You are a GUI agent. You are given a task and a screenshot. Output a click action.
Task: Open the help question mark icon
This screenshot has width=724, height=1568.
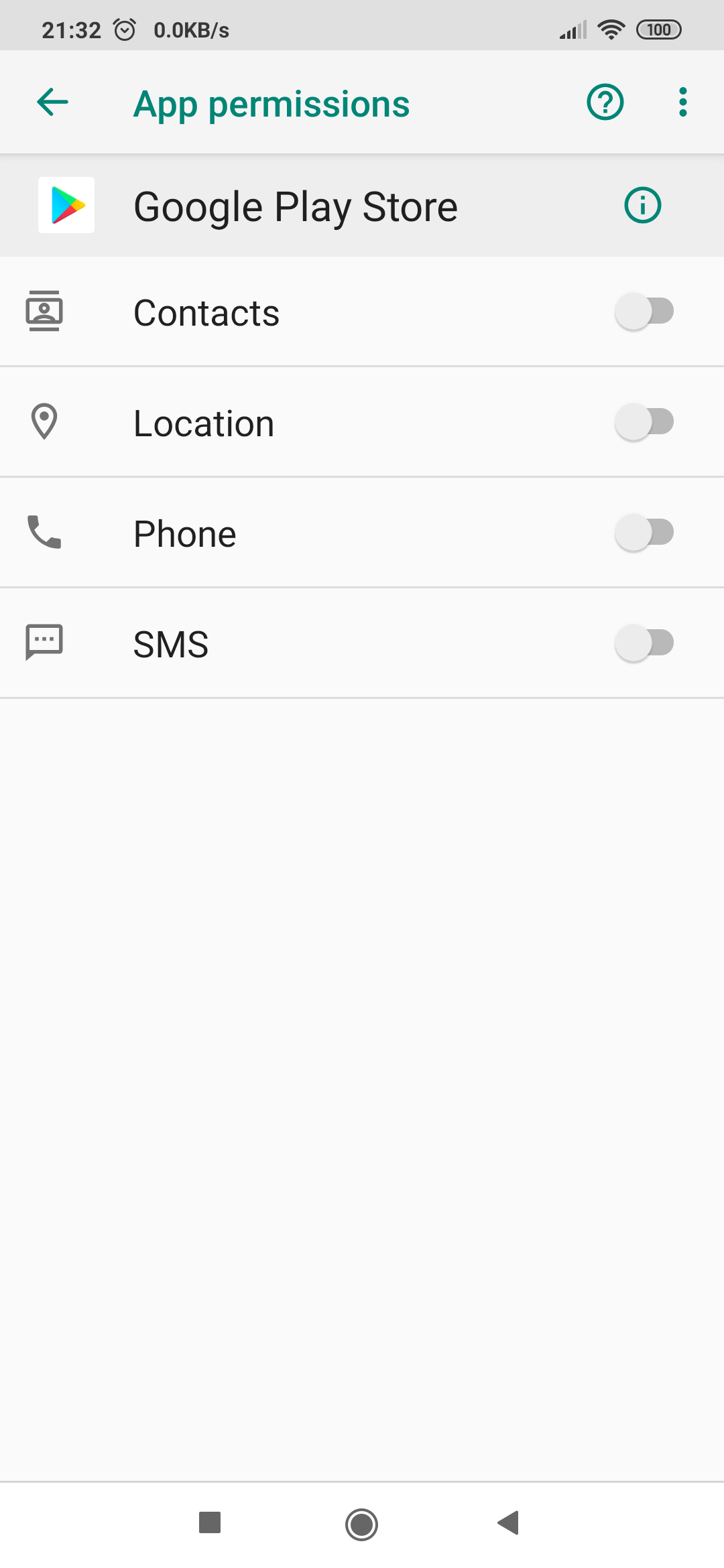tap(605, 103)
